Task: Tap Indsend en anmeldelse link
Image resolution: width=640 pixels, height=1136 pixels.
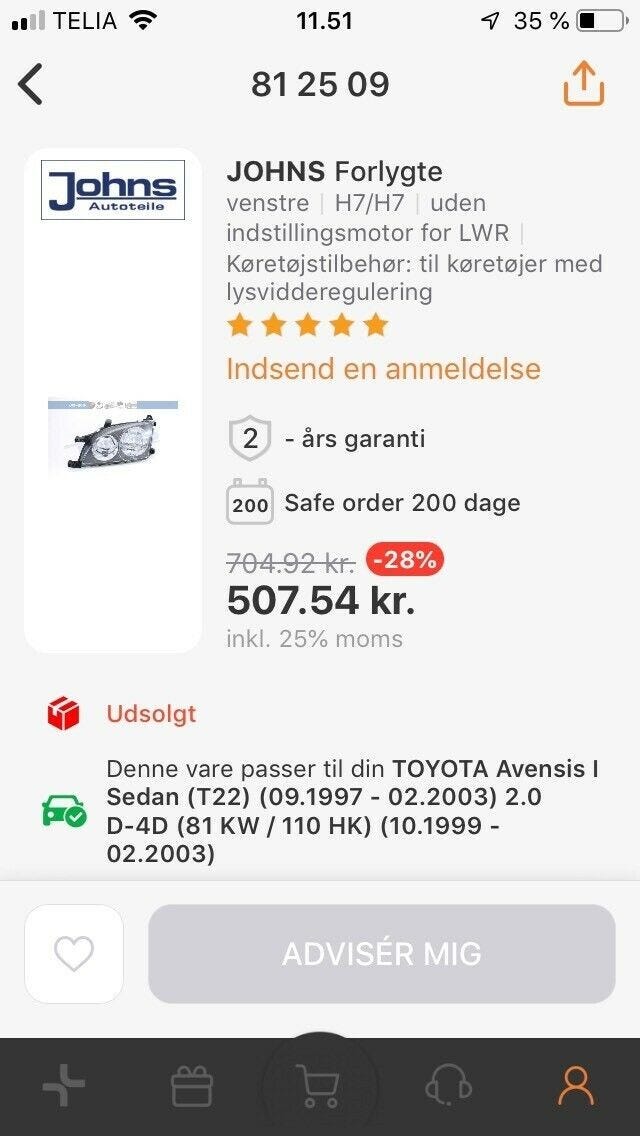Action: pyautogui.click(x=383, y=369)
